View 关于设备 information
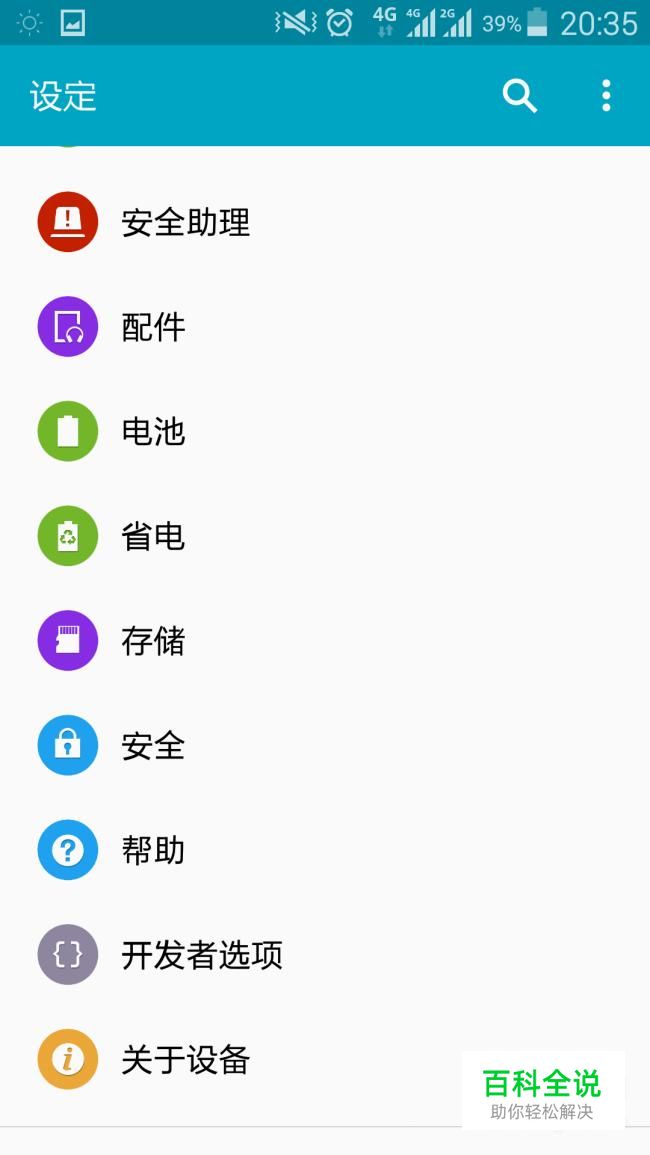This screenshot has width=650, height=1155. tap(186, 1060)
